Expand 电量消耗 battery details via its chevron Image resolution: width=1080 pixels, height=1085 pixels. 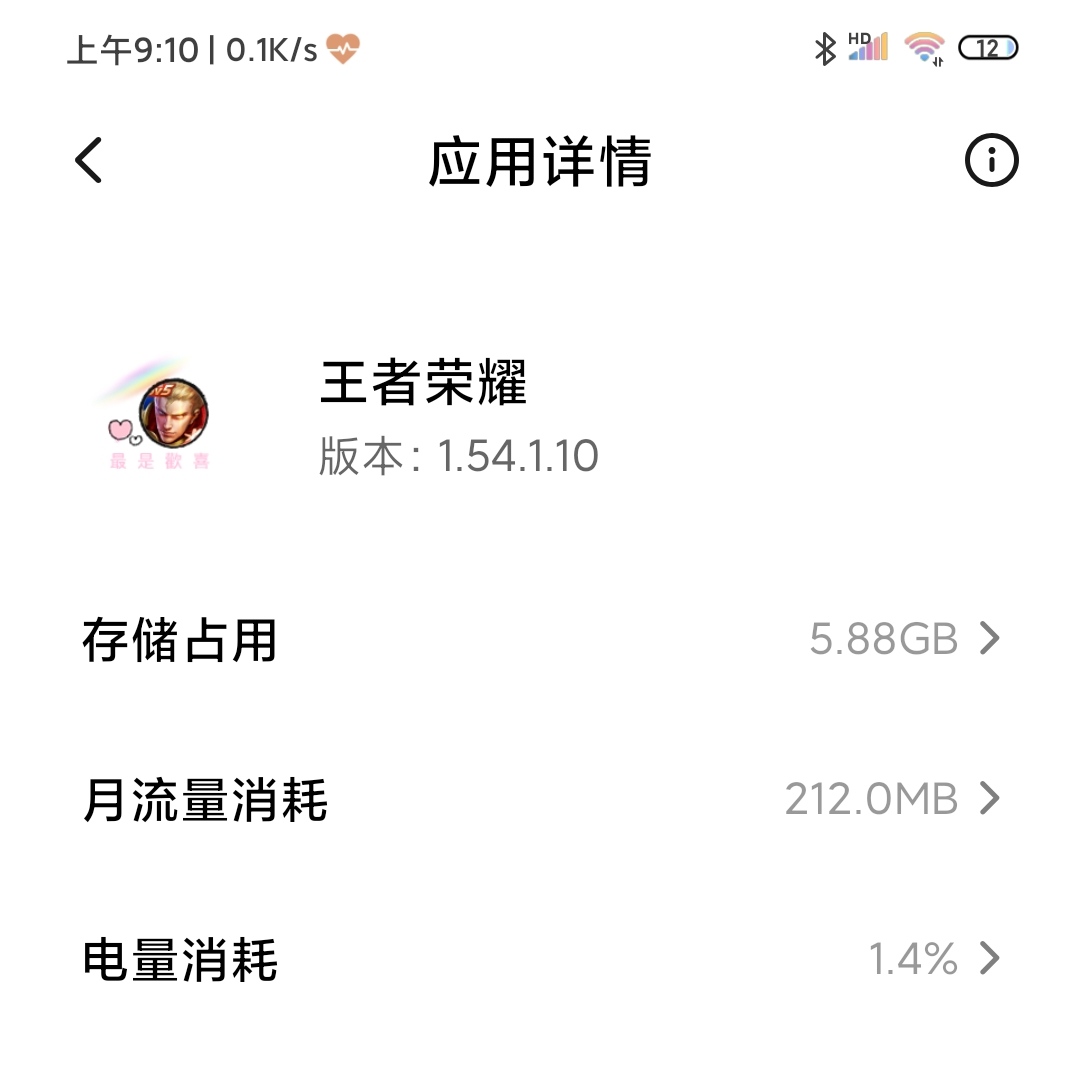pyautogui.click(x=992, y=959)
